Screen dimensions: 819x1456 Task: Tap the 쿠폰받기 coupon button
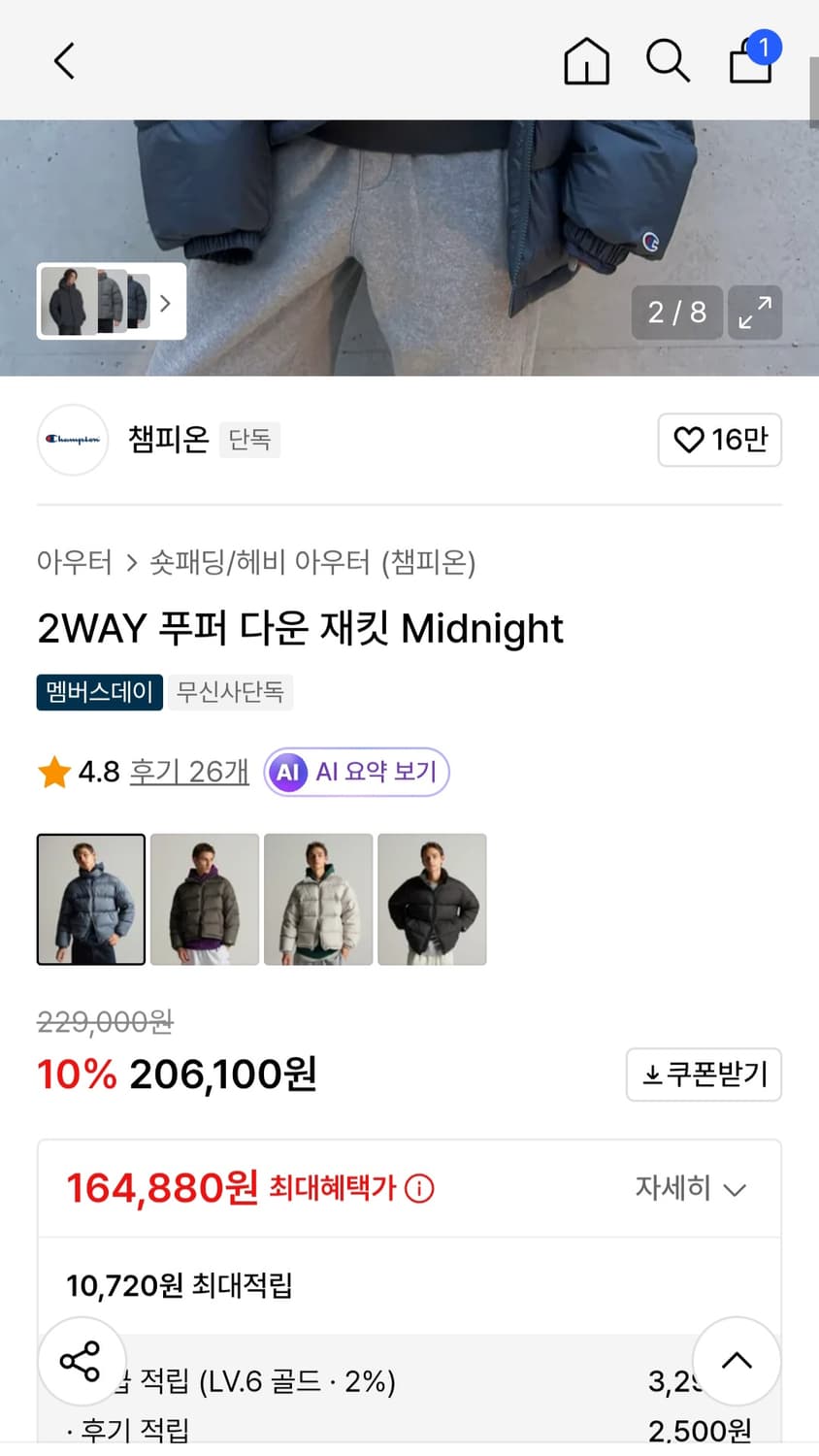click(704, 1075)
